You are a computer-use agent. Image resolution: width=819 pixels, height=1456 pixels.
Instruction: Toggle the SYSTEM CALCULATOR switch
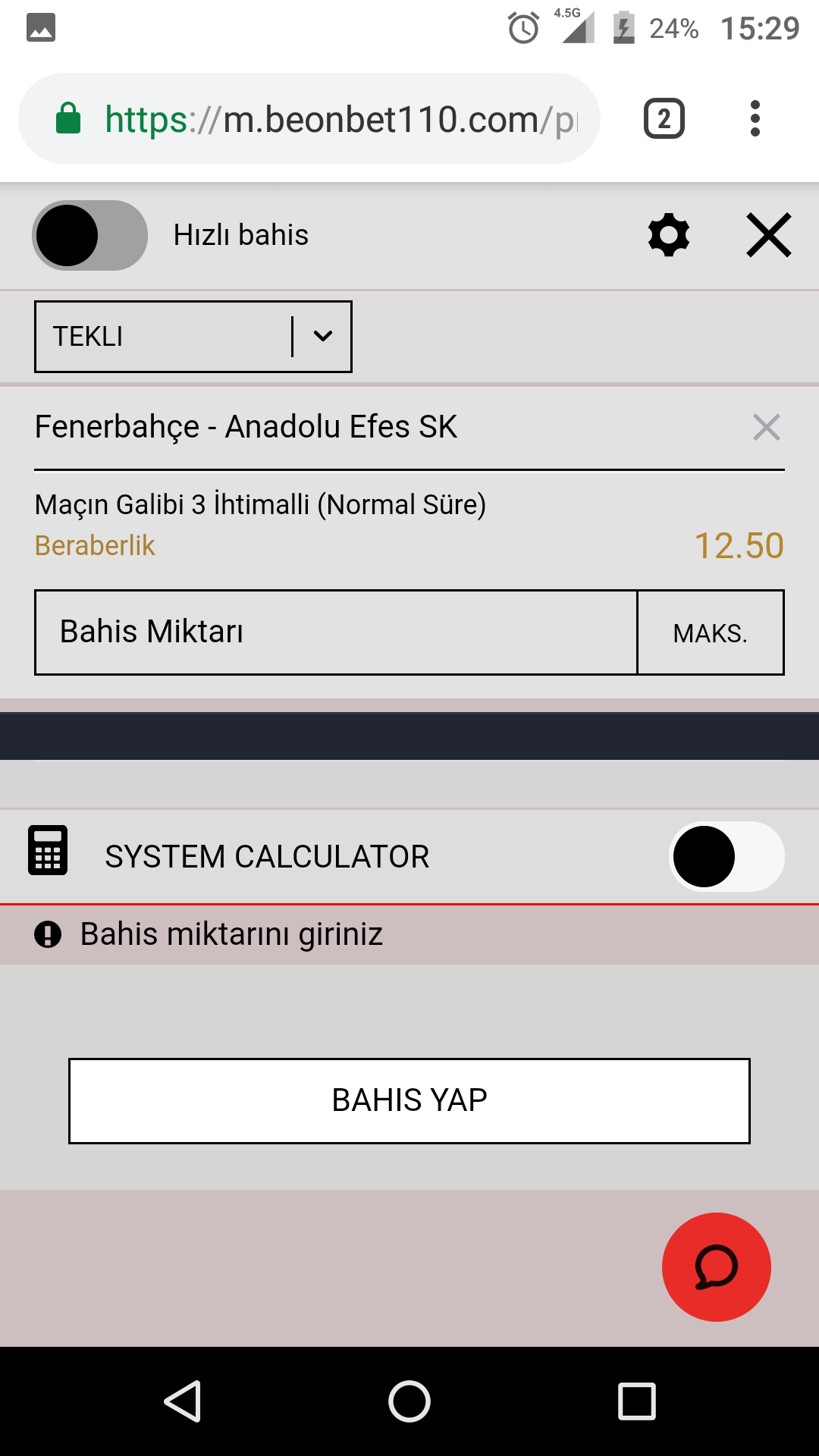point(726,856)
